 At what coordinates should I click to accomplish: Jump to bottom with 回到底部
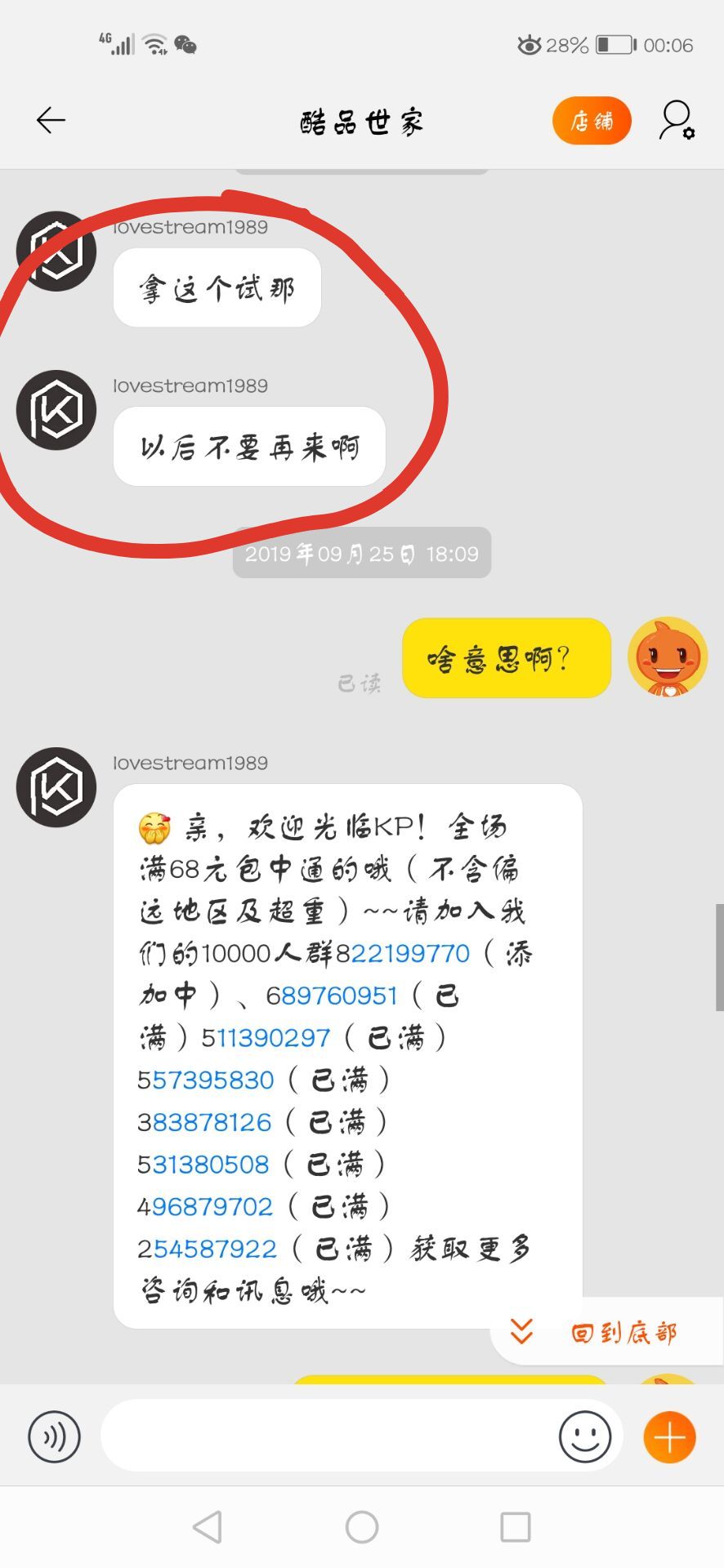coord(606,1333)
